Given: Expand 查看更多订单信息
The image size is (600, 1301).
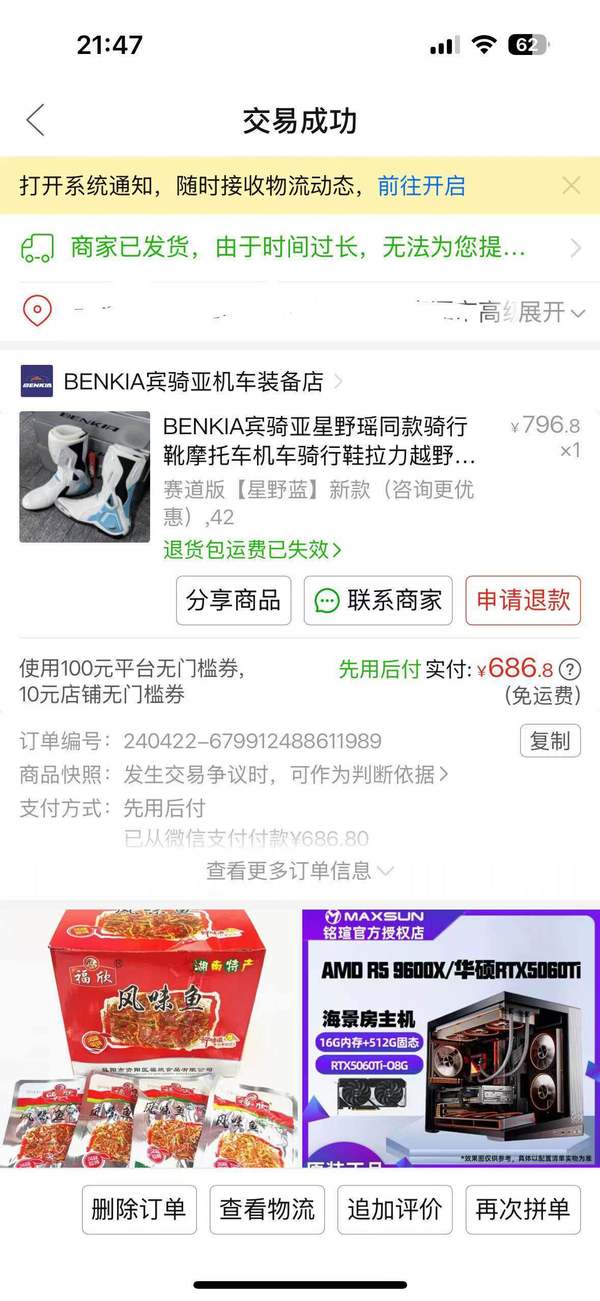Looking at the screenshot, I should pos(299,871).
